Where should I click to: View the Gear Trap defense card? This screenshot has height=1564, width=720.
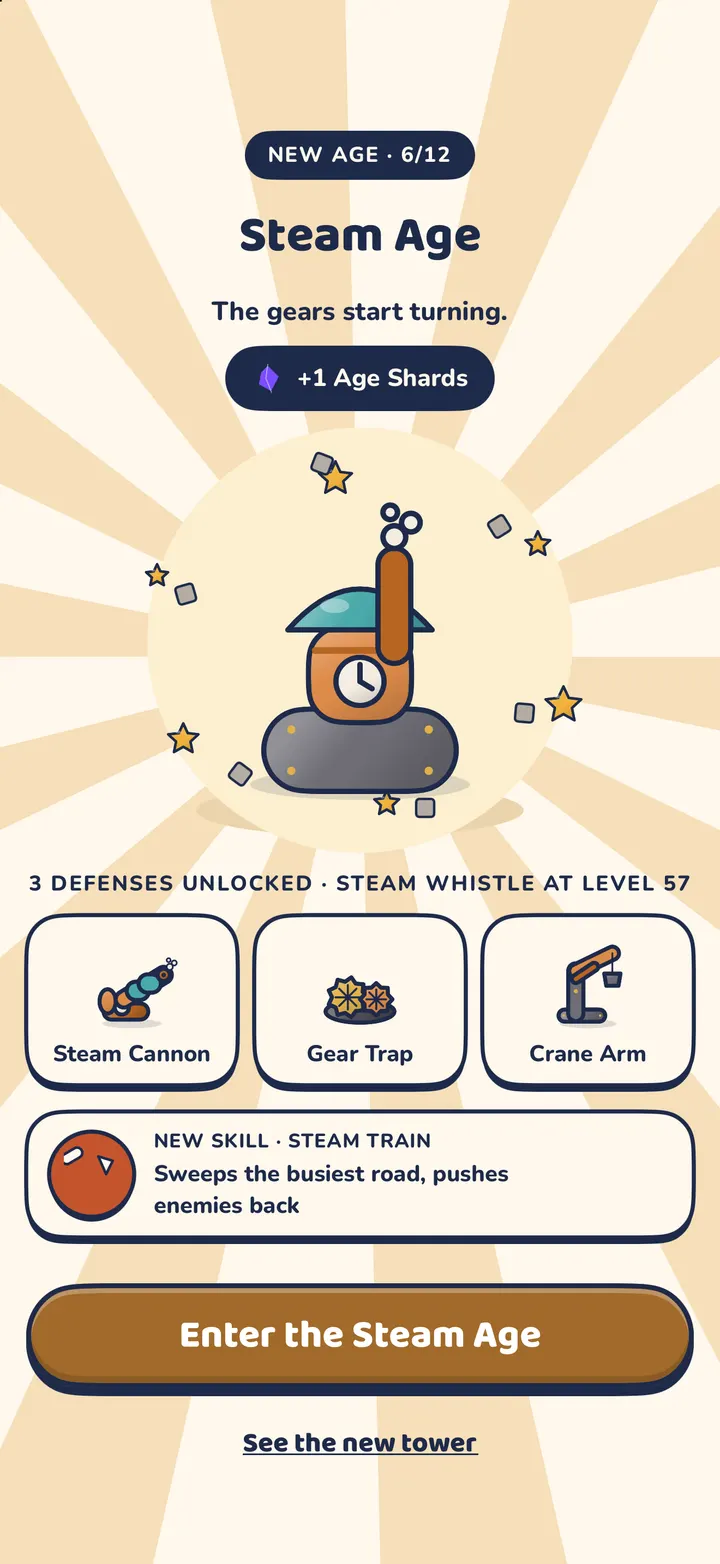(x=360, y=1002)
